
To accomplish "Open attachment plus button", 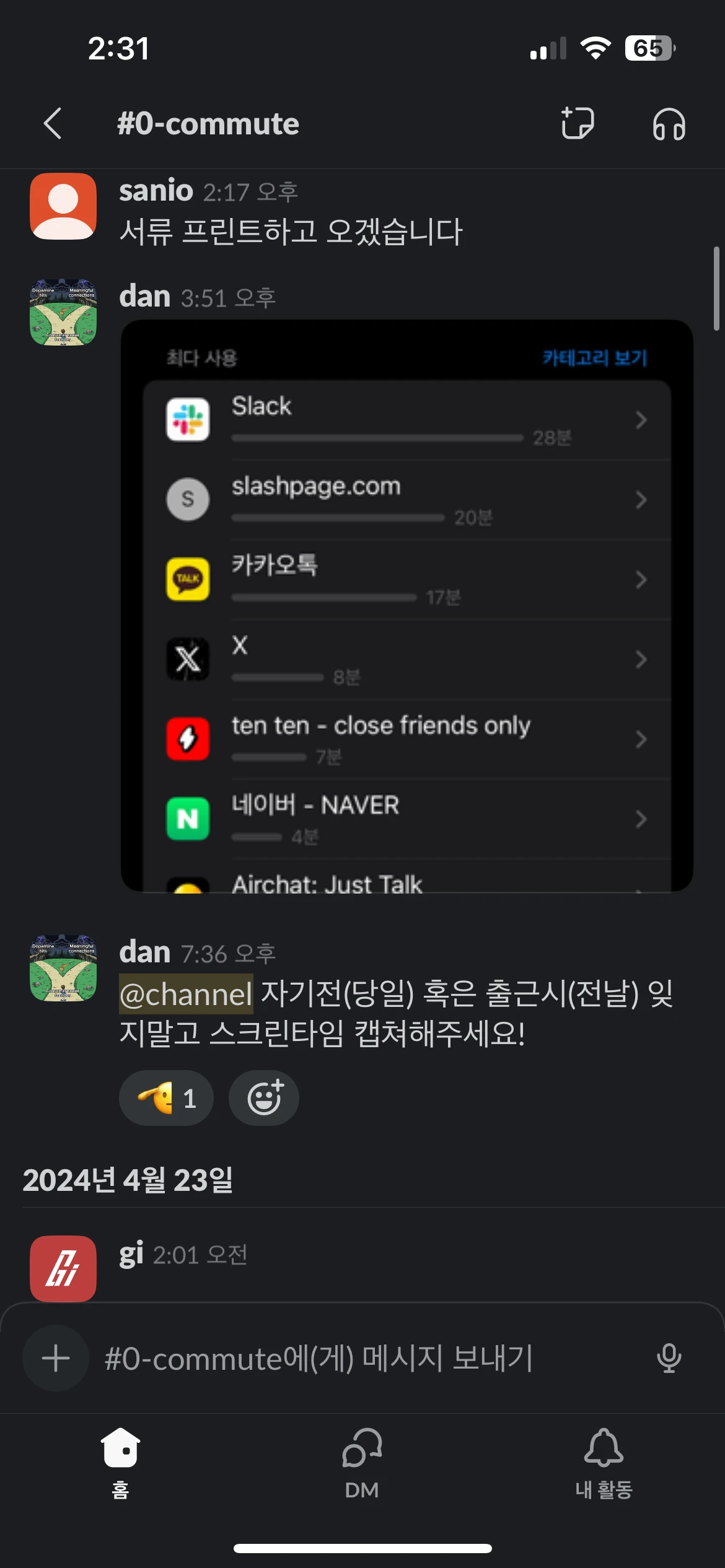I will [56, 1358].
